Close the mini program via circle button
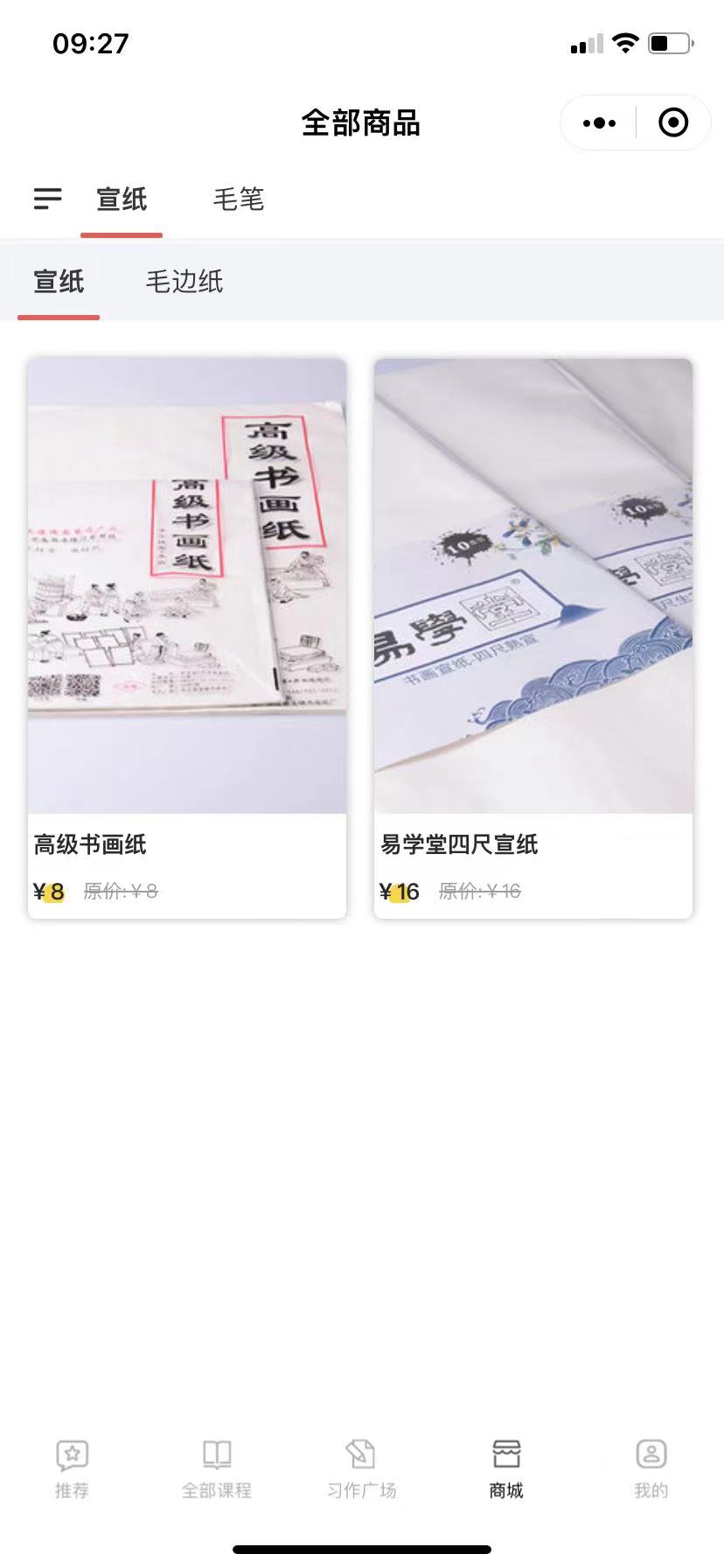This screenshot has height=1568, width=724. tap(672, 123)
